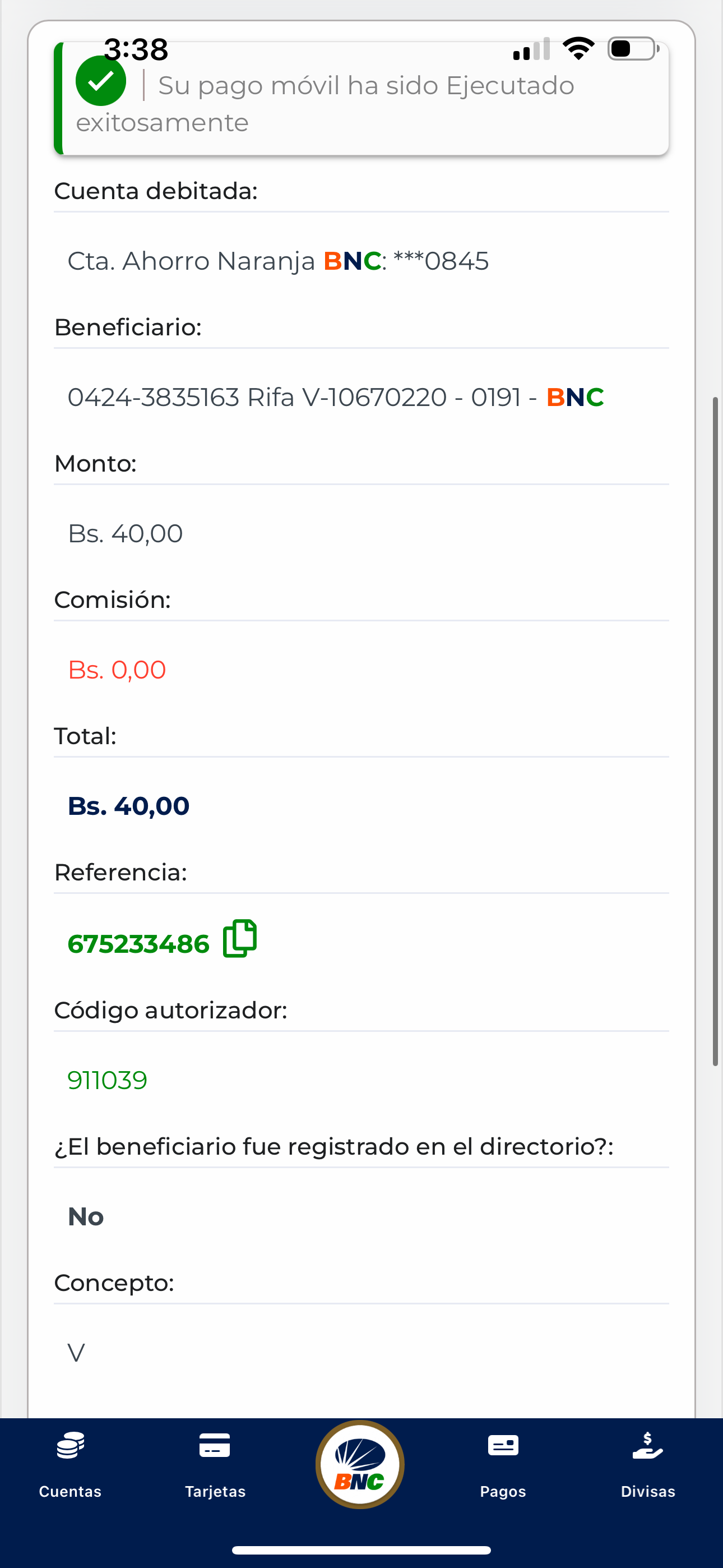Screen dimensions: 723x1568
Task: Copy the reference number 675233486
Action: point(240,939)
